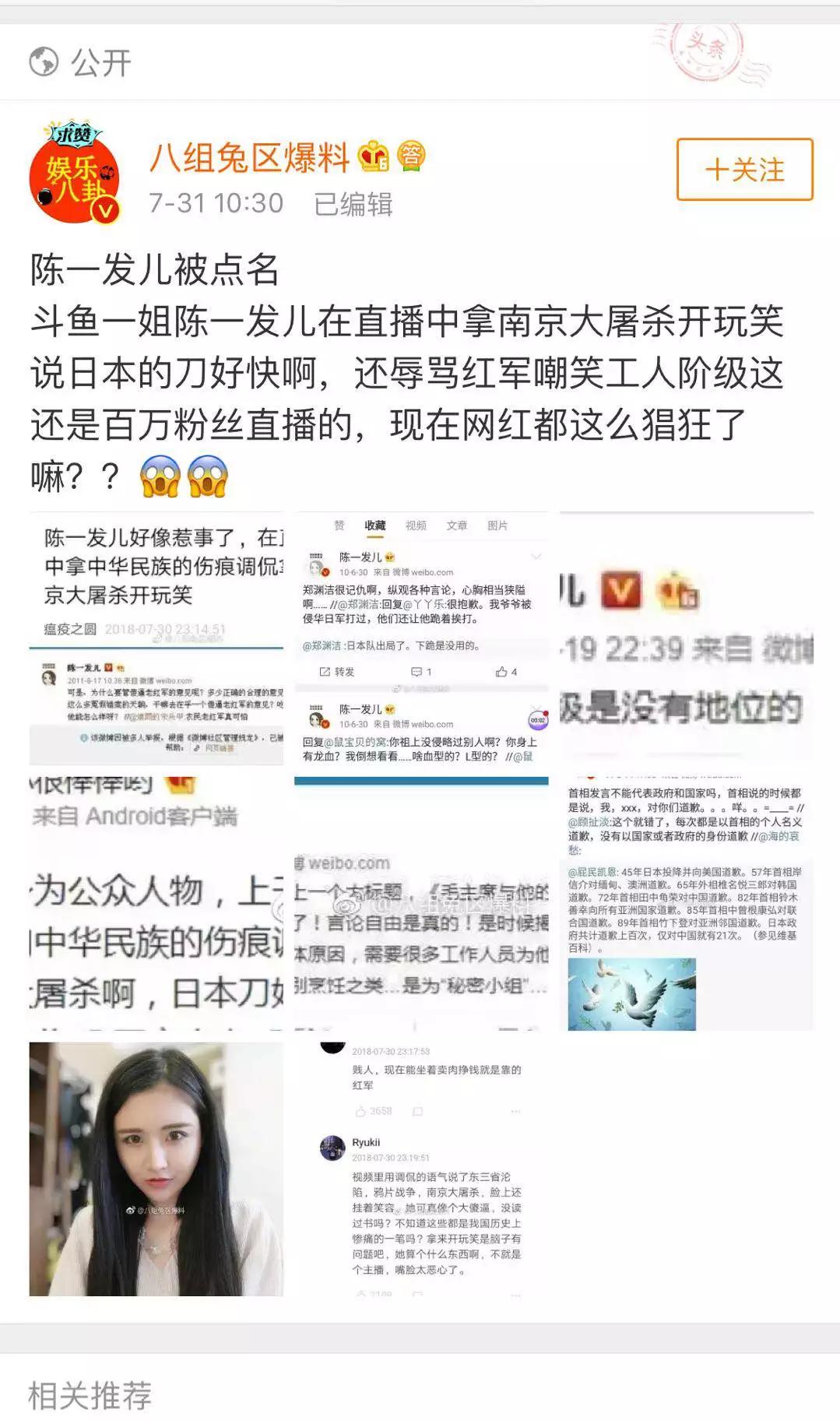The image size is (840, 1420).
Task: Open the image with Ryukii's comment
Action: click(x=421, y=1168)
